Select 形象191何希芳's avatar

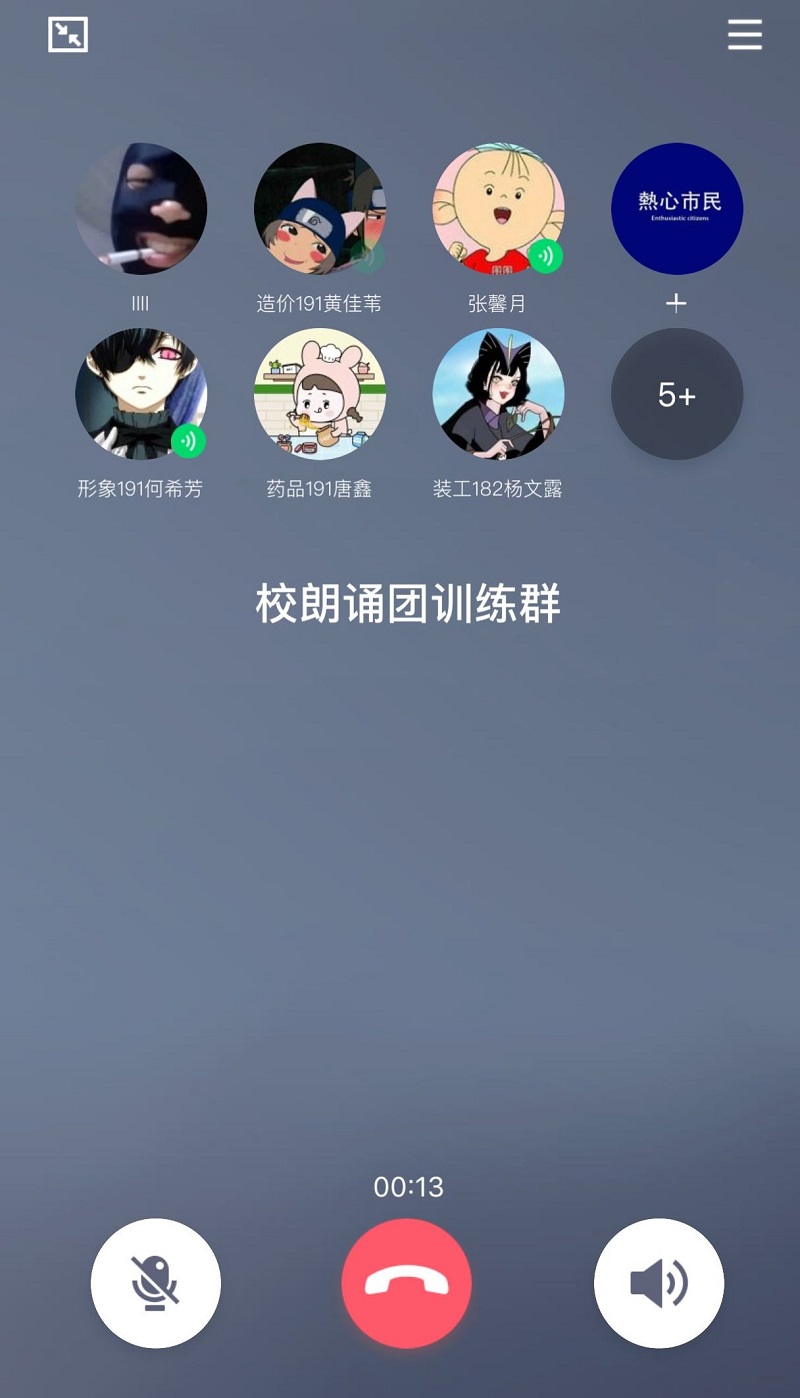(x=141, y=394)
